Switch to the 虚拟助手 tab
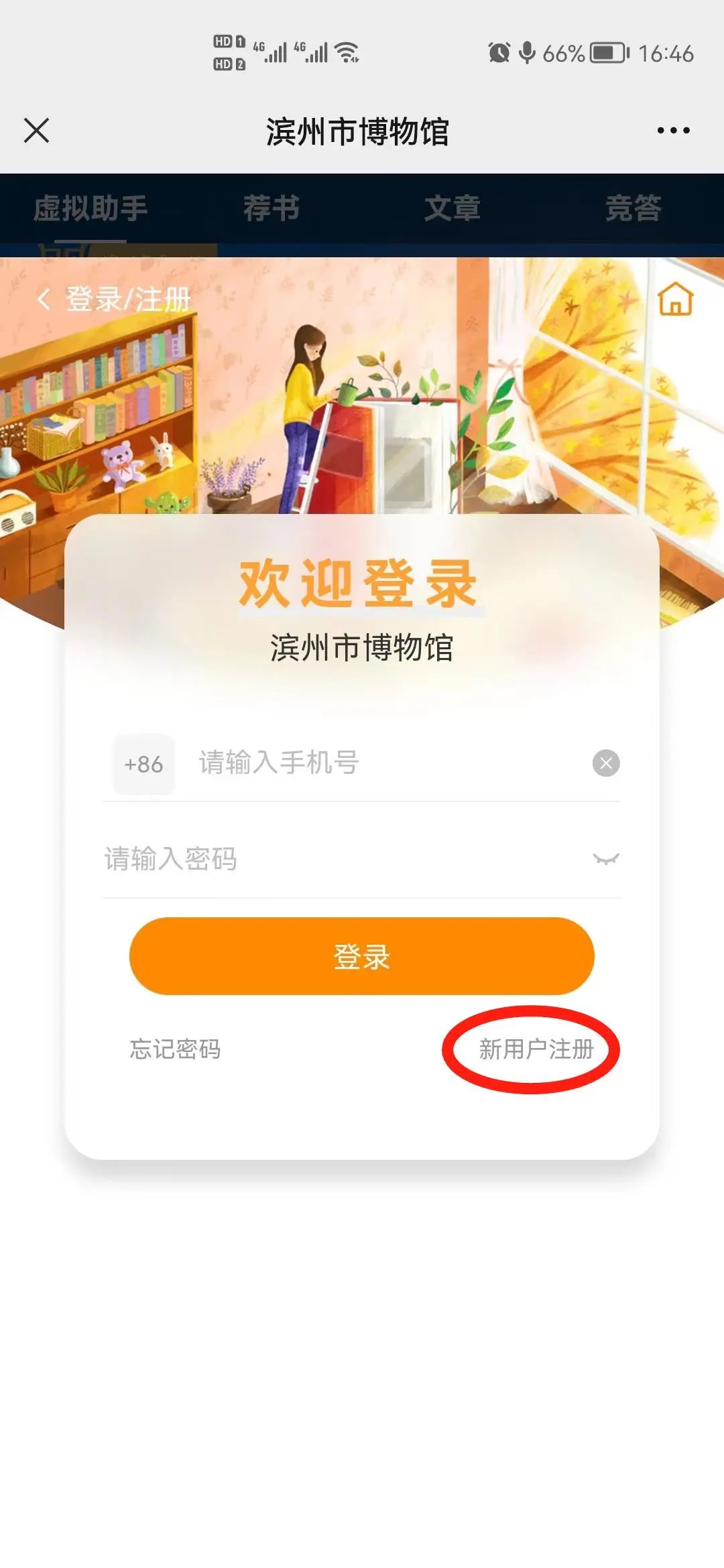 click(90, 208)
